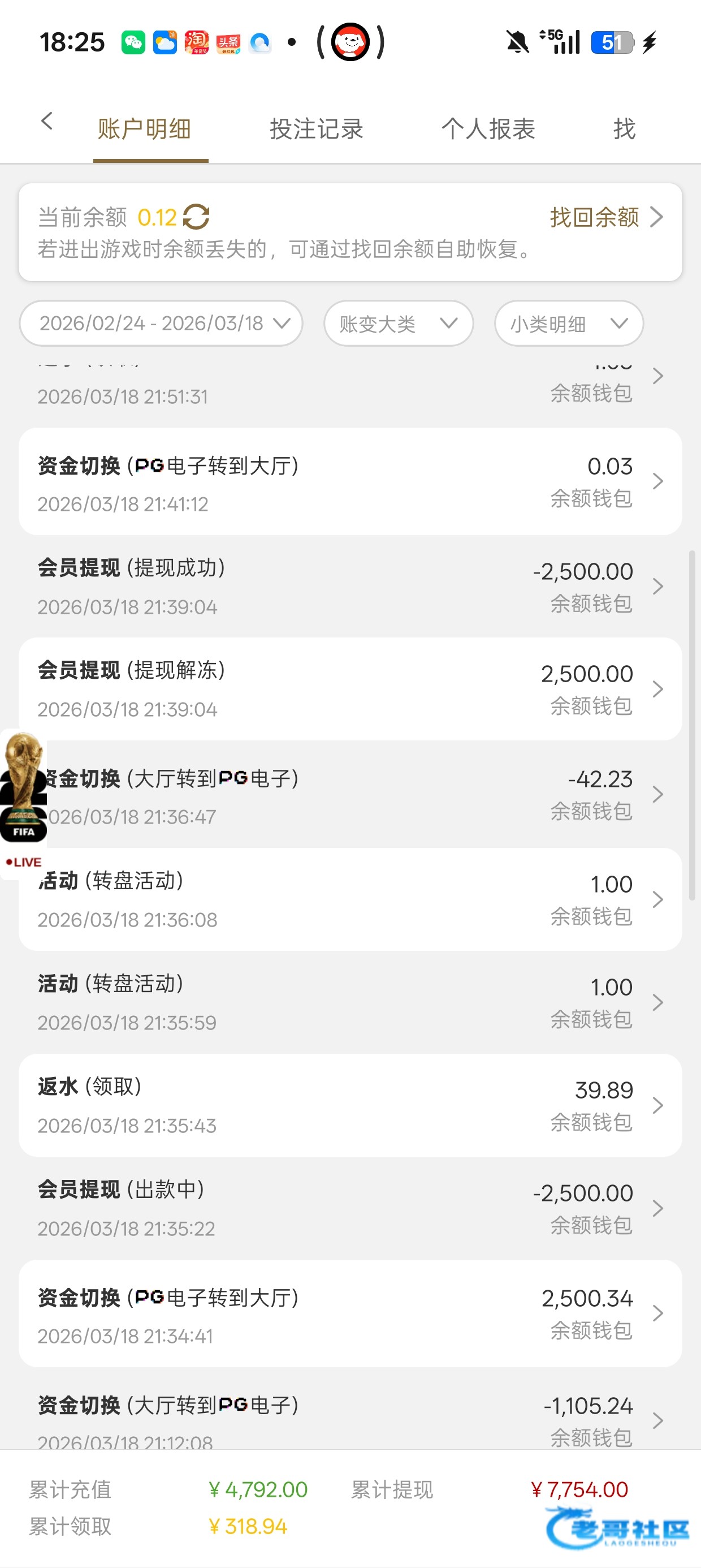This screenshot has width=701, height=1568.
Task: Open the date range picker 2026/02/24 - 2026/03/18
Action: (x=161, y=323)
